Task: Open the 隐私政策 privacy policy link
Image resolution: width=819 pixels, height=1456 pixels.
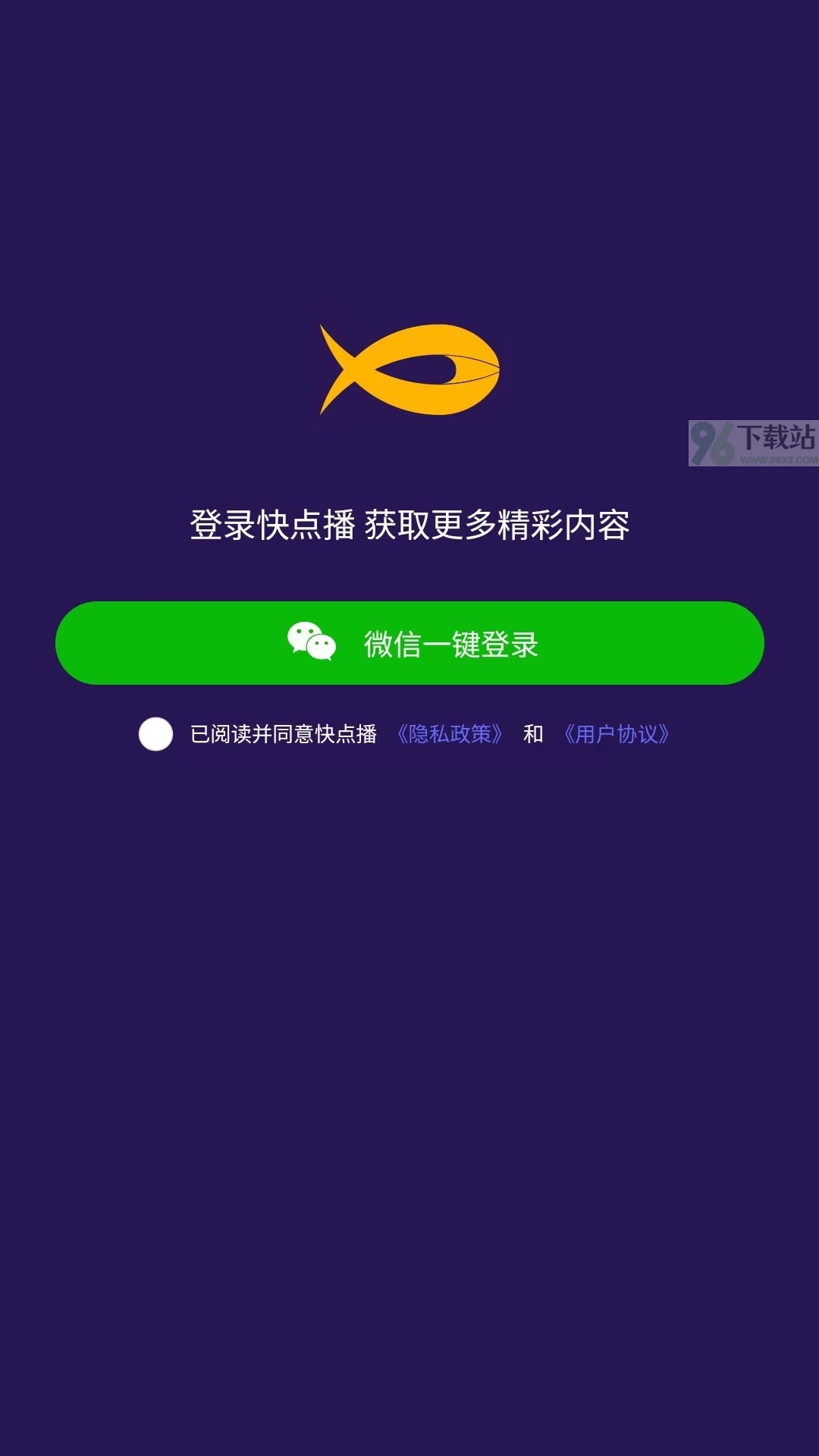Action: click(450, 734)
